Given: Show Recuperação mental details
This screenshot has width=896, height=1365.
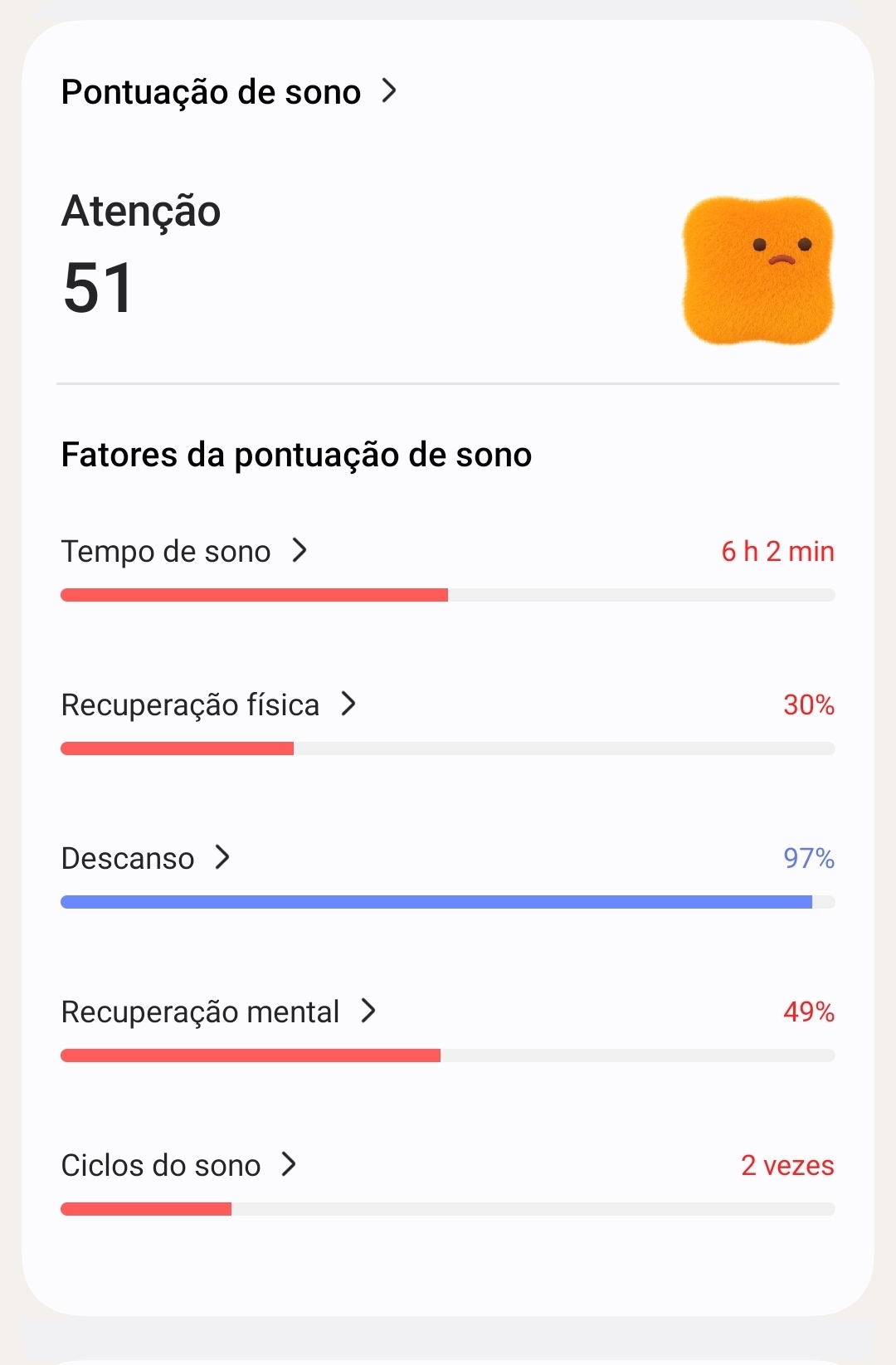Looking at the screenshot, I should [218, 1012].
